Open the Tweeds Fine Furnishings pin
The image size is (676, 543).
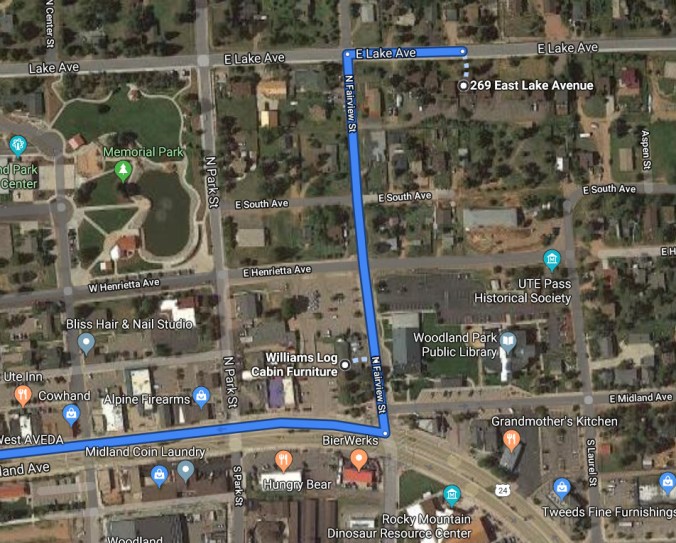[x=561, y=489]
